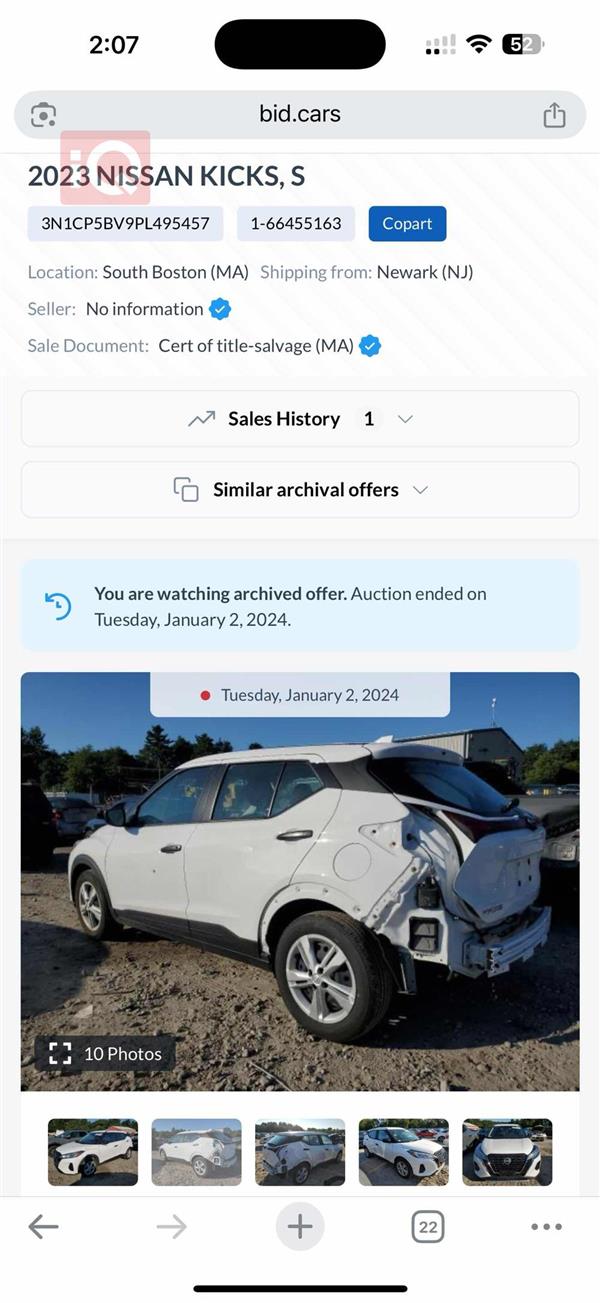This screenshot has height=1303, width=600.
Task: Go back to the previous page
Action: click(x=43, y=1227)
